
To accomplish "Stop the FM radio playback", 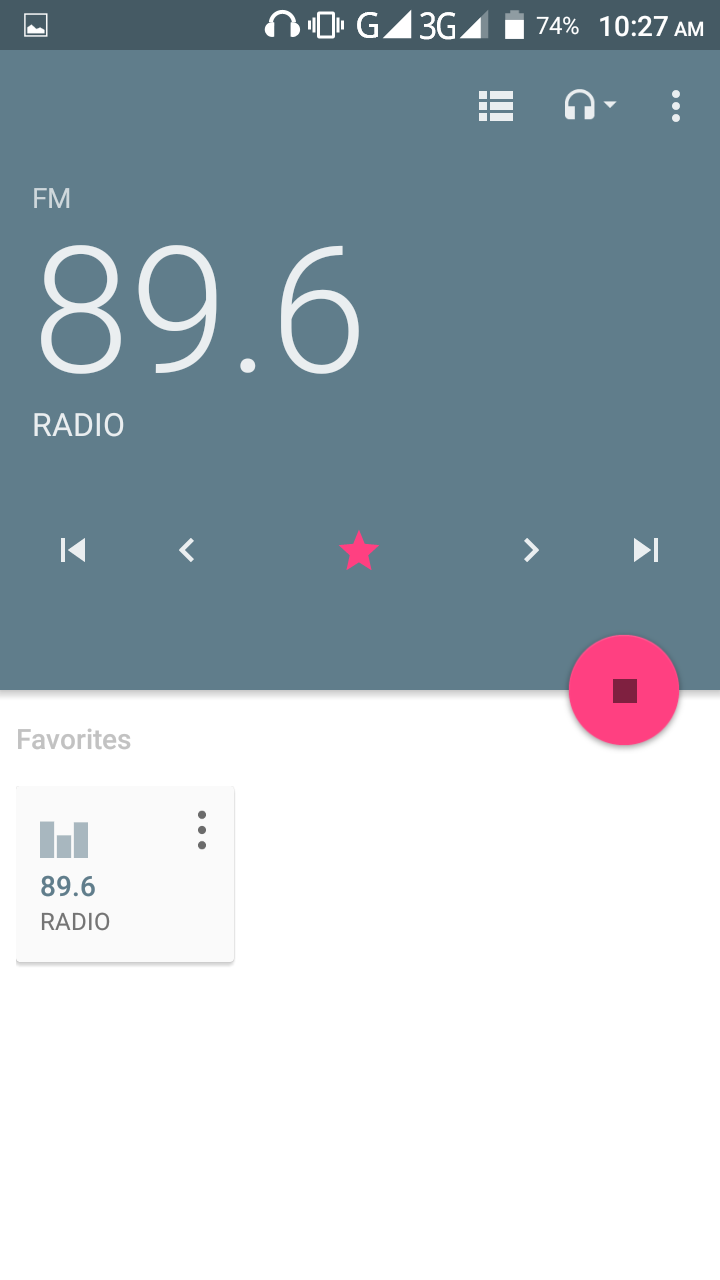I will click(624, 691).
